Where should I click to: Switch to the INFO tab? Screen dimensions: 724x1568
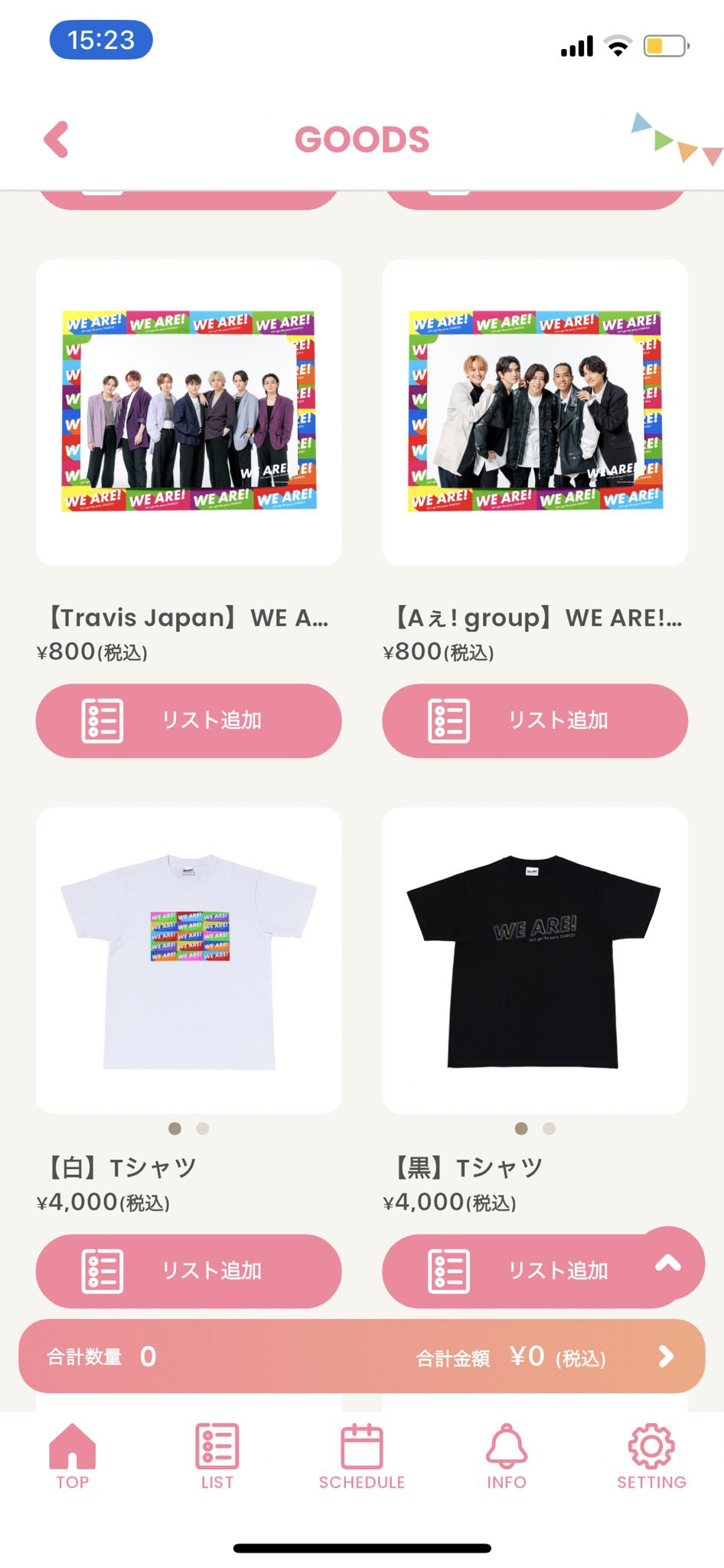click(x=507, y=1456)
